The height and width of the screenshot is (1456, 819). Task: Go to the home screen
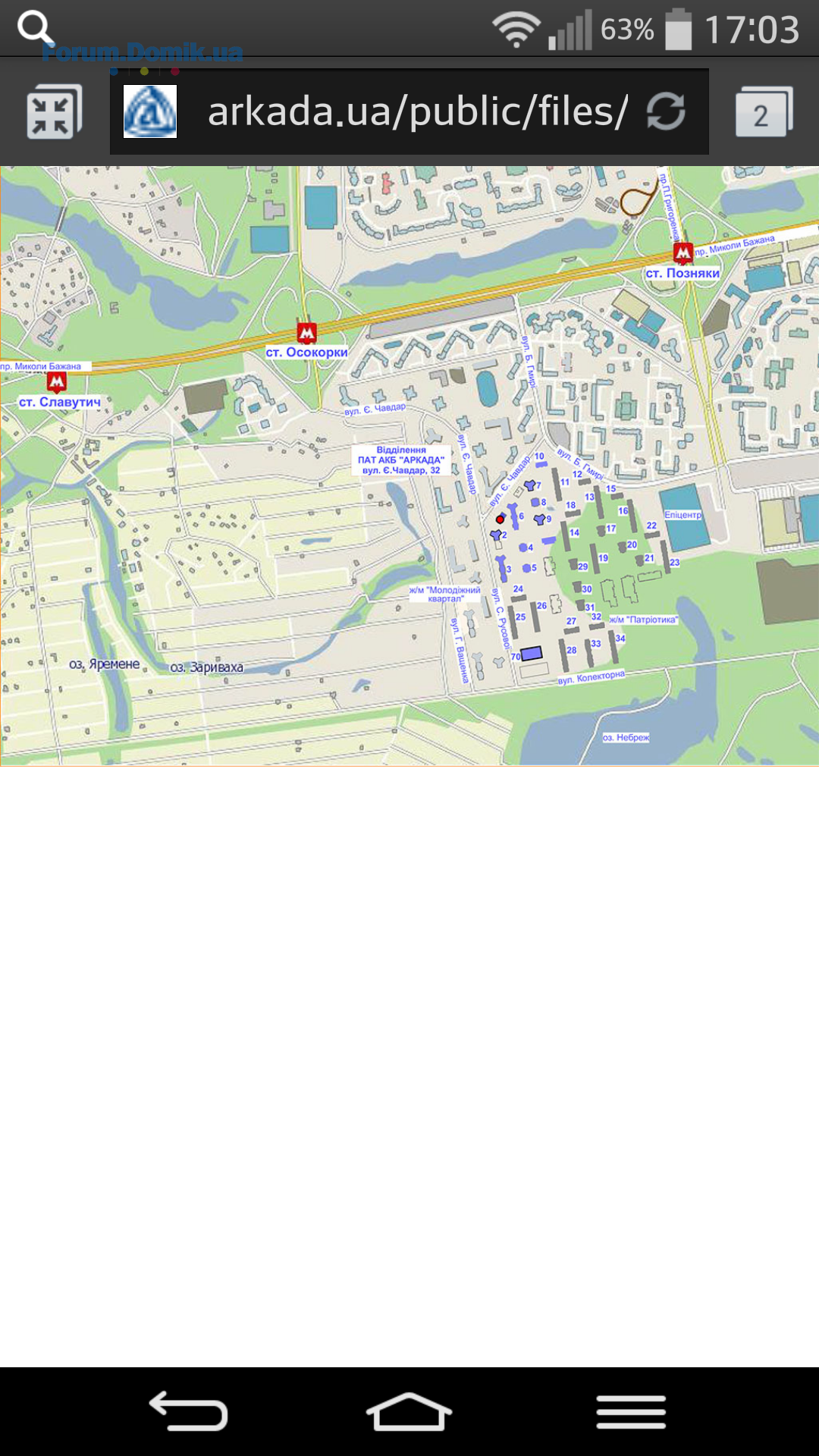[x=409, y=1411]
